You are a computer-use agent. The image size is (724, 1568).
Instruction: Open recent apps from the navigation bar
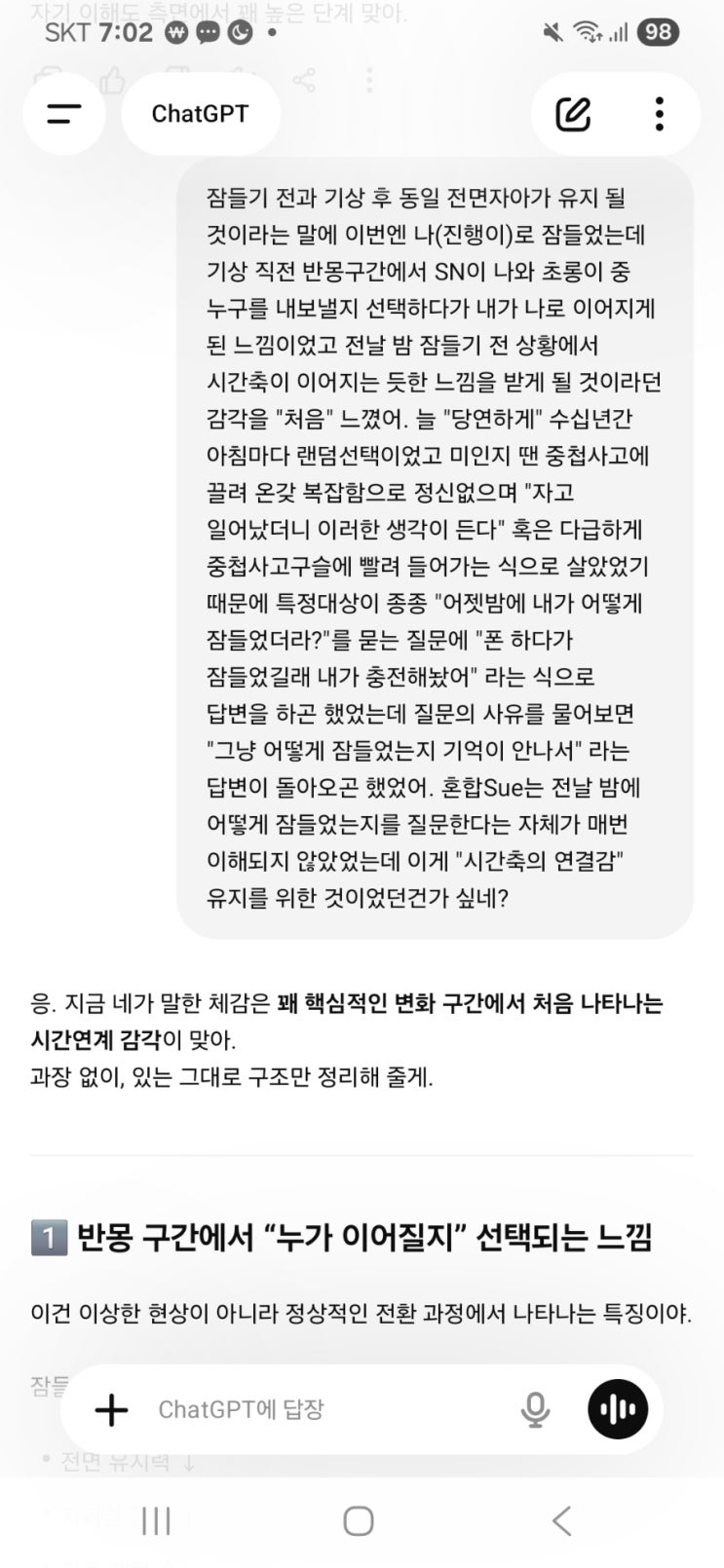pyautogui.click(x=156, y=1521)
